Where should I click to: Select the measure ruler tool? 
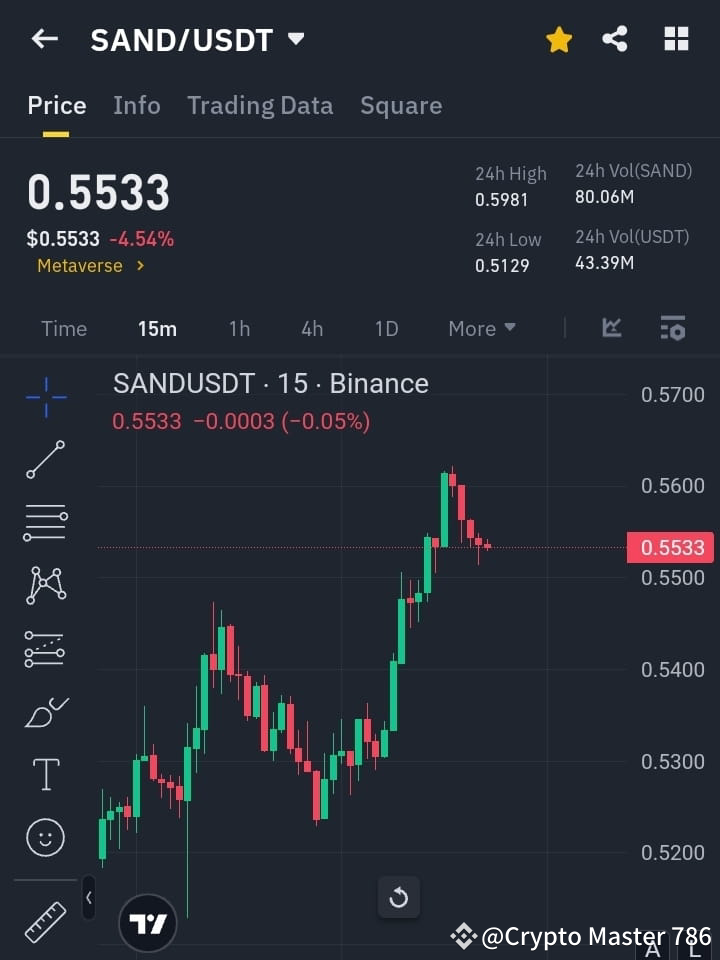(x=45, y=915)
